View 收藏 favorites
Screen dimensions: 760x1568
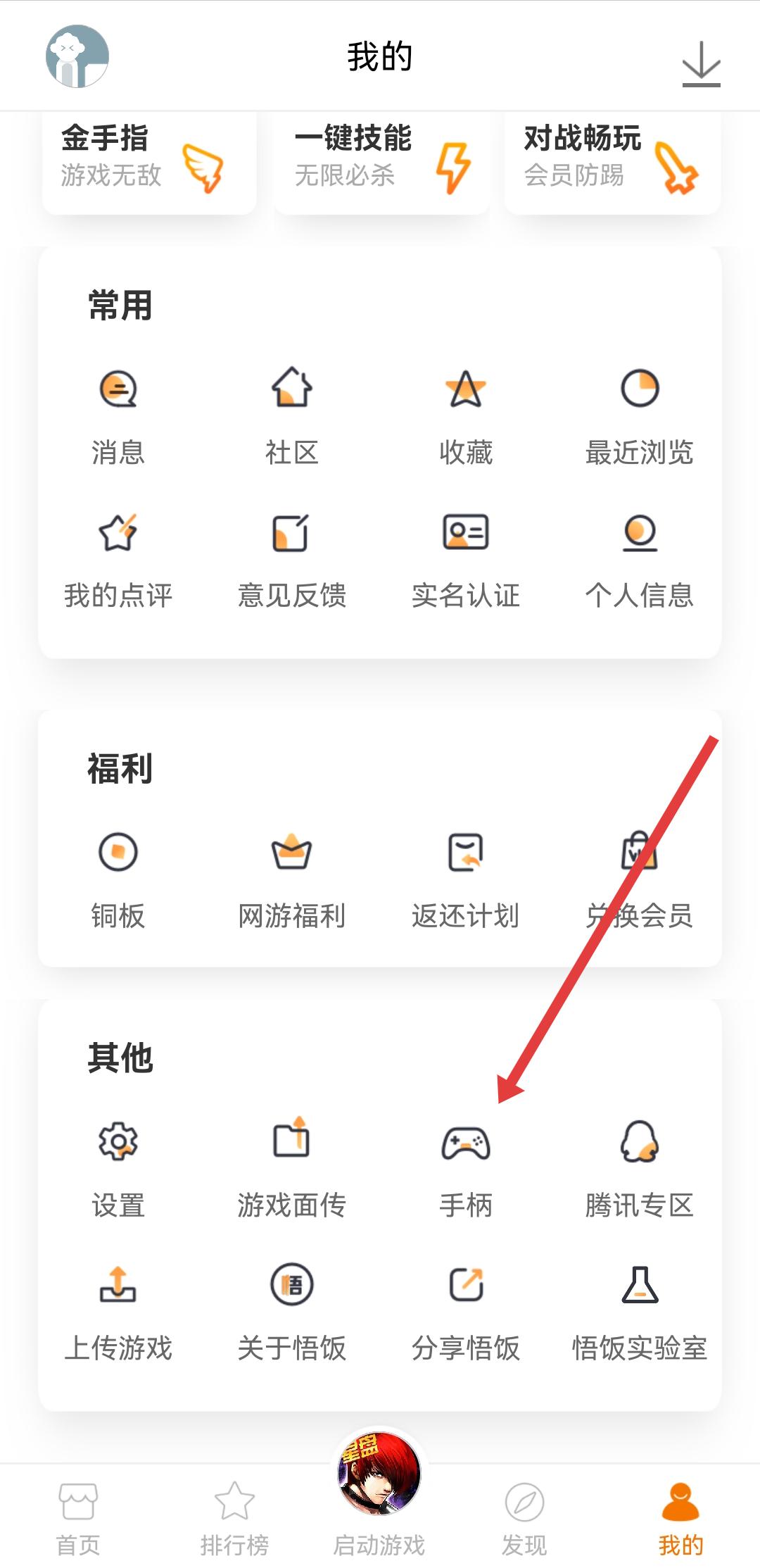coord(465,415)
